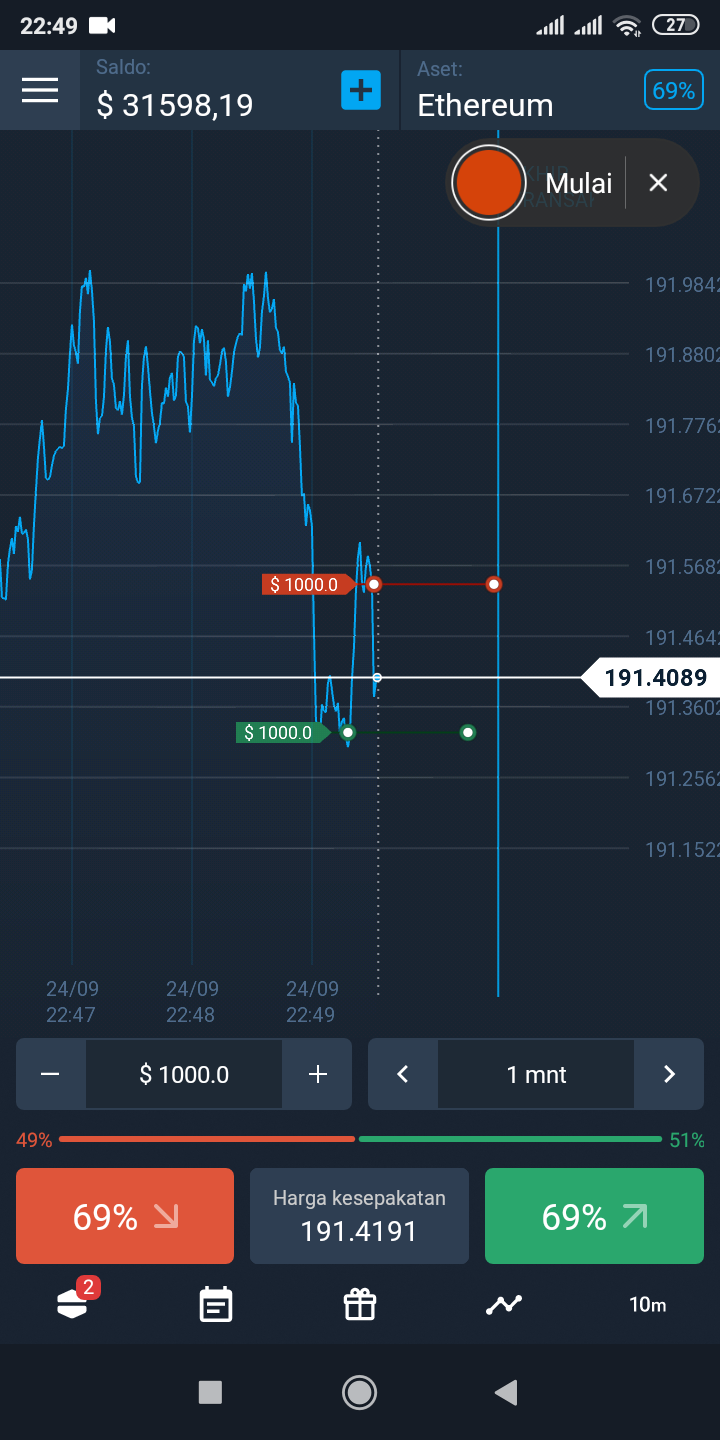
Task: Place an up trade with green 69%
Action: click(x=594, y=1216)
